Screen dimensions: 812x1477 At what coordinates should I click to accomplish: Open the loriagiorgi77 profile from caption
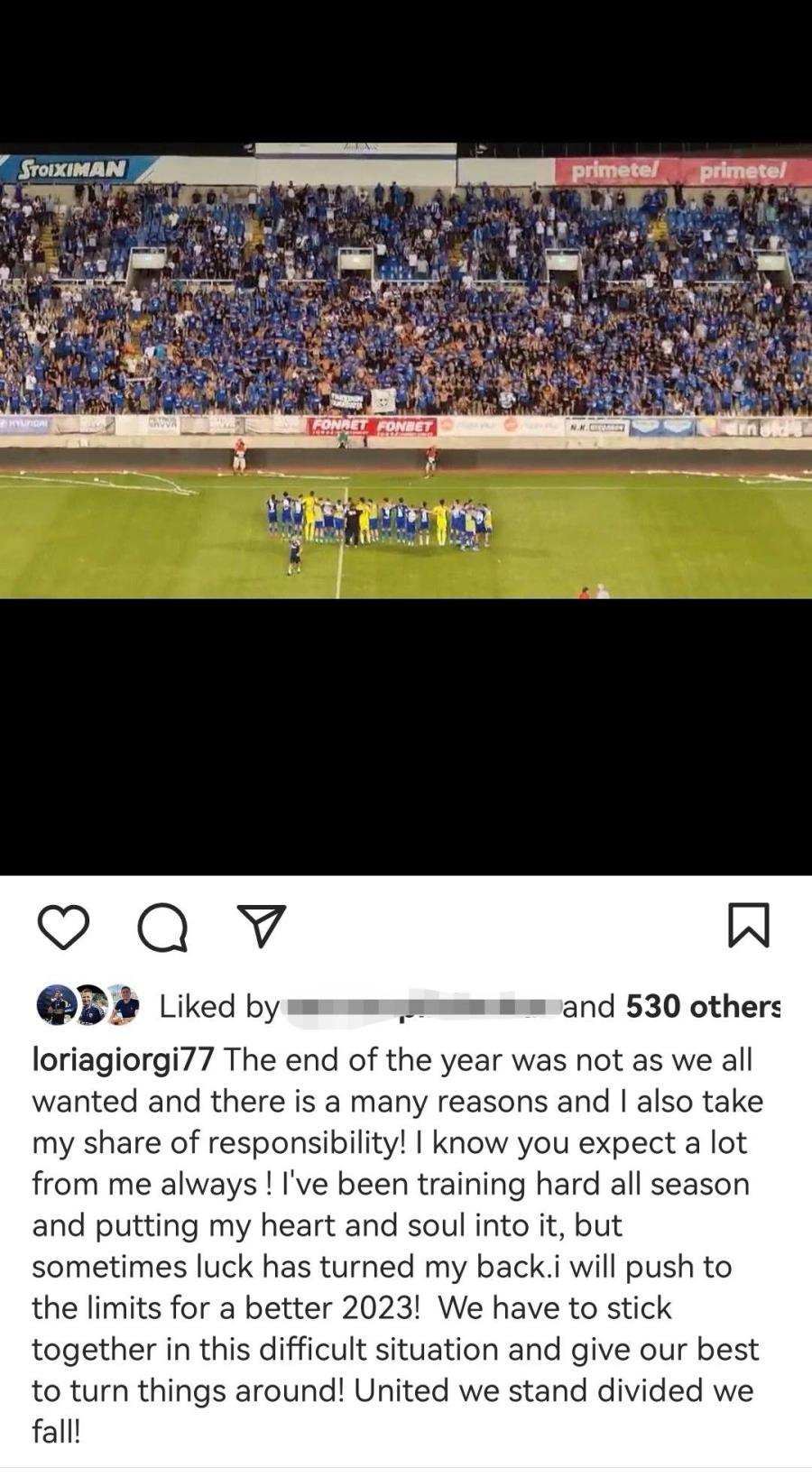coord(123,1059)
